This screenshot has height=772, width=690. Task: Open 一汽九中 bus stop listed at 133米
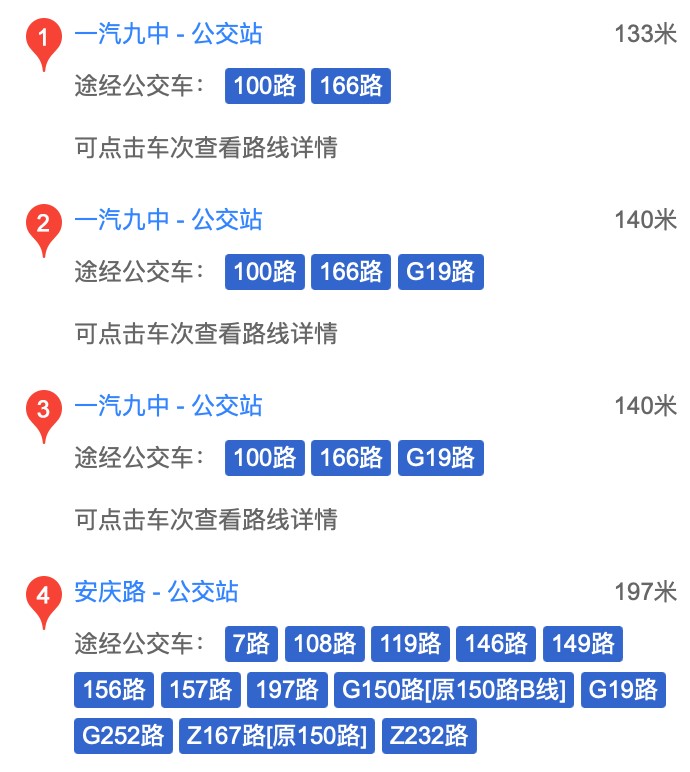coord(168,35)
